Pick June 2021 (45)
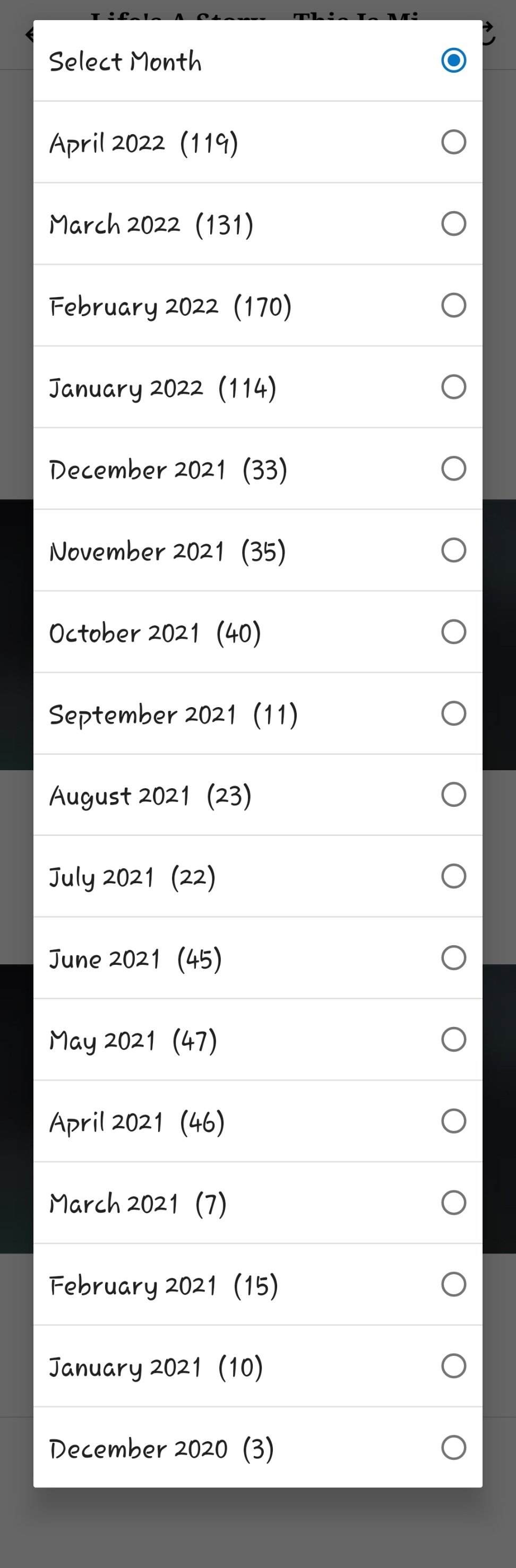 click(x=257, y=958)
